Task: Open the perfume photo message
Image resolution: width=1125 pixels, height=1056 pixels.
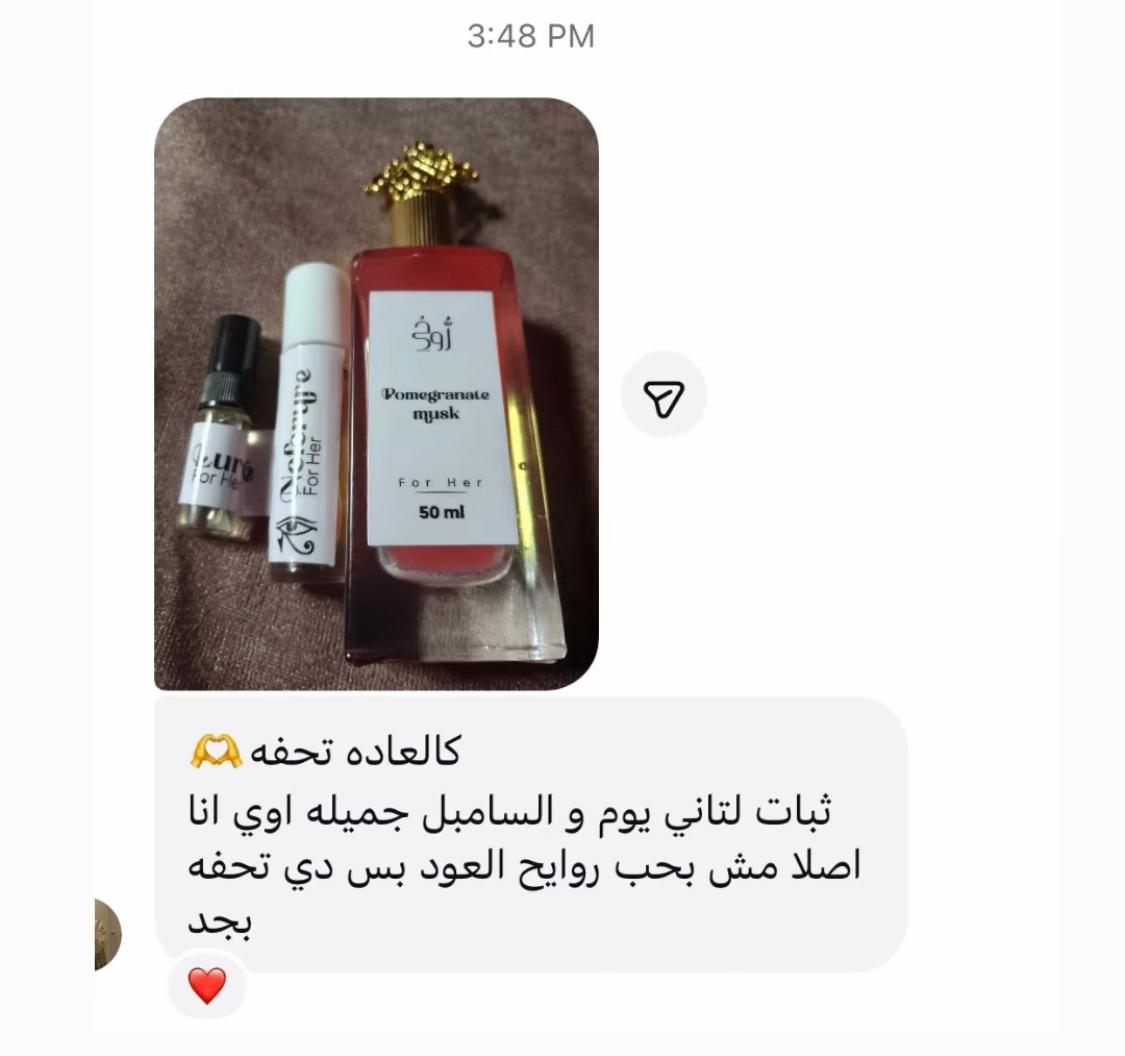Action: click(x=376, y=393)
